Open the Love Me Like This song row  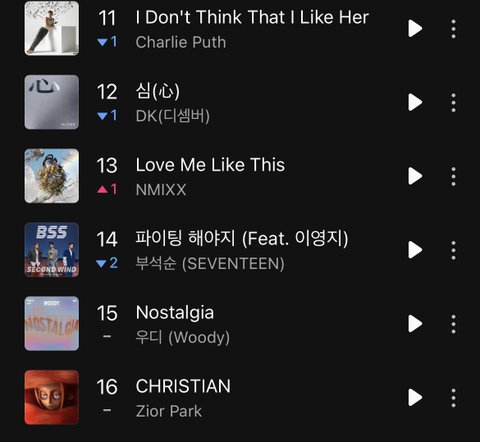(x=240, y=176)
